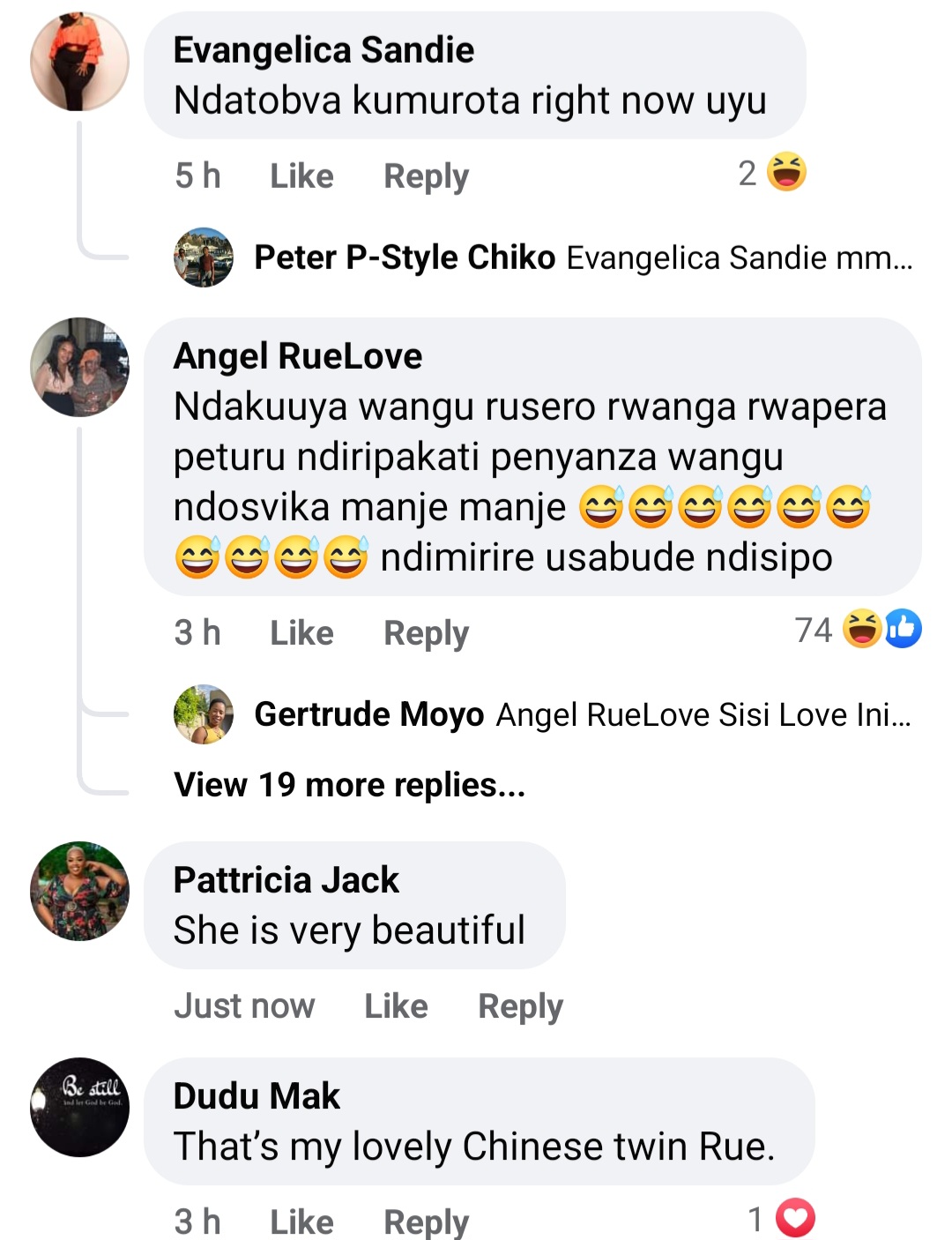This screenshot has width=952, height=1240.
Task: Open Gertrude Moyo's reply
Action: [582, 714]
